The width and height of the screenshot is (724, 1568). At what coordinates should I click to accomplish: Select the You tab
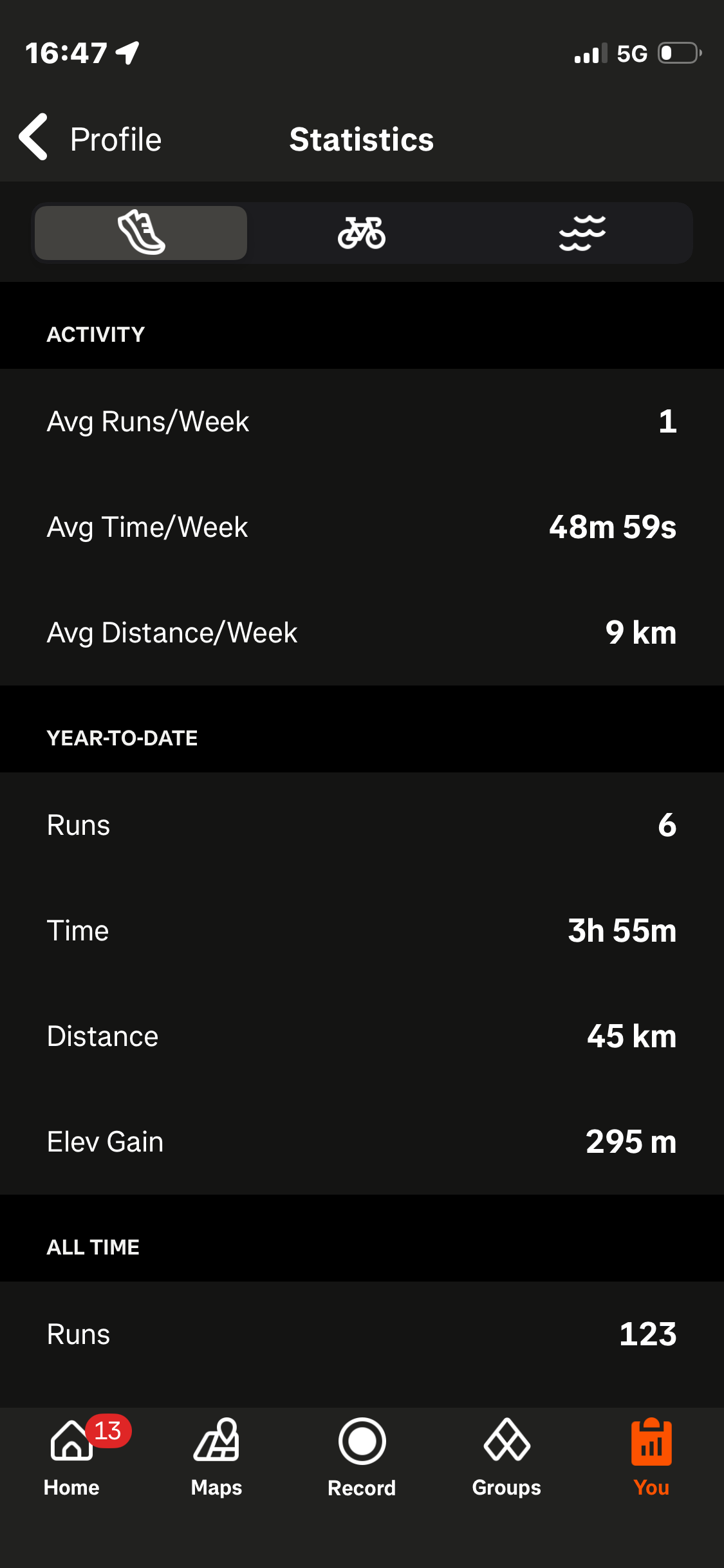[651, 1457]
